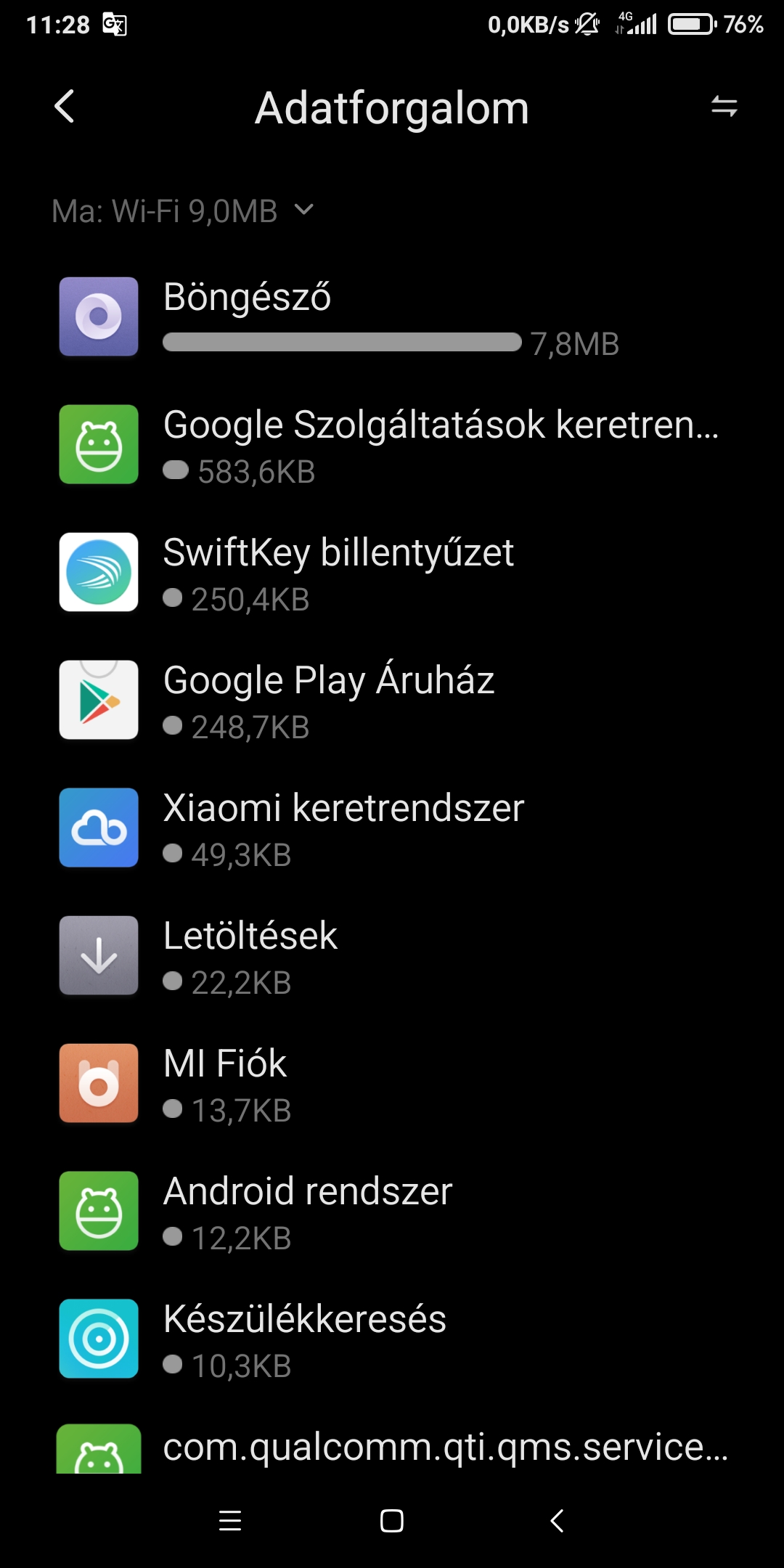Select SwiftKey billentyűzet row
The image size is (784, 1568).
point(392,572)
